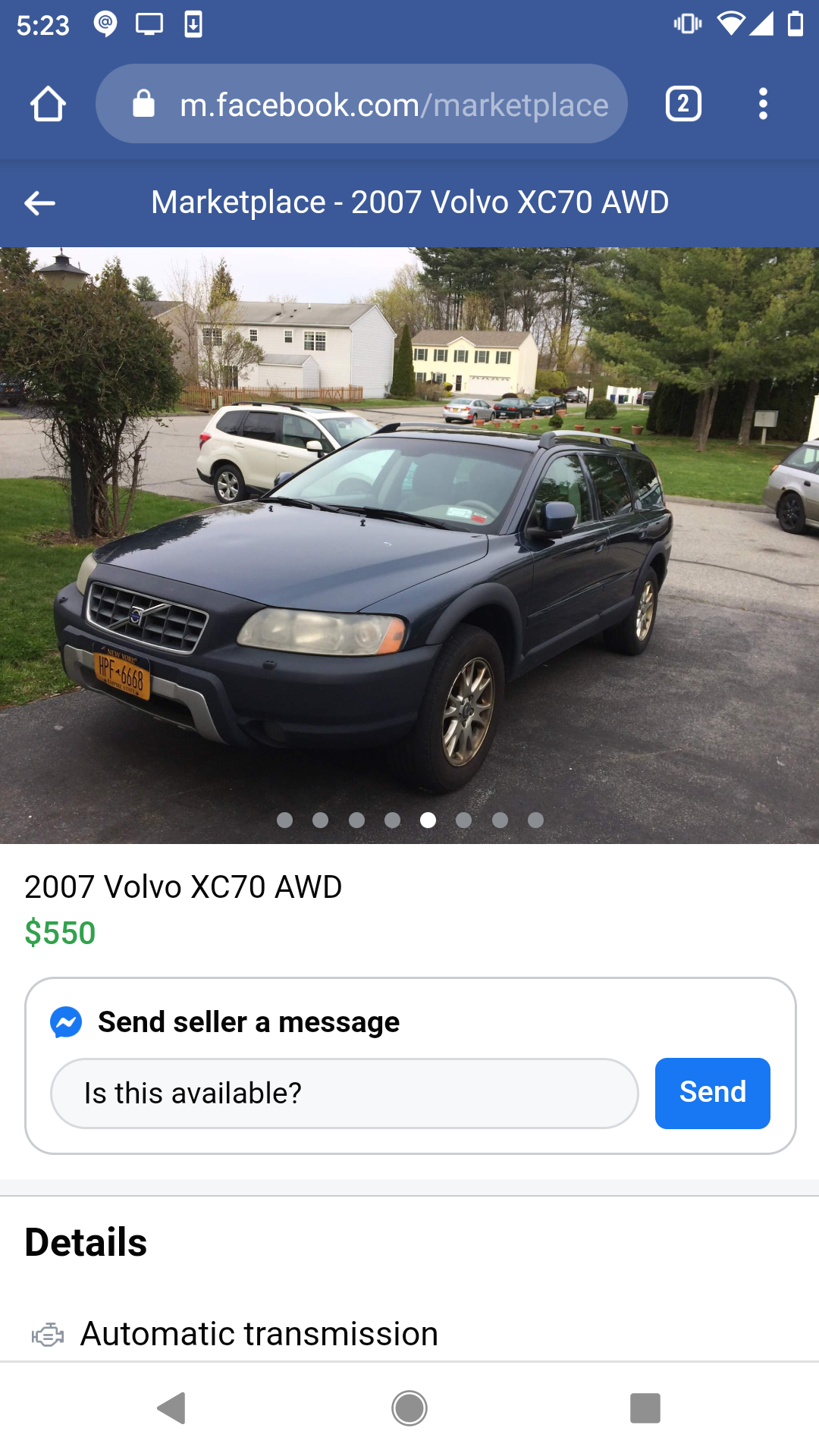Go back from the Marketplace listing
Image resolution: width=819 pixels, height=1456 pixels.
[x=39, y=203]
